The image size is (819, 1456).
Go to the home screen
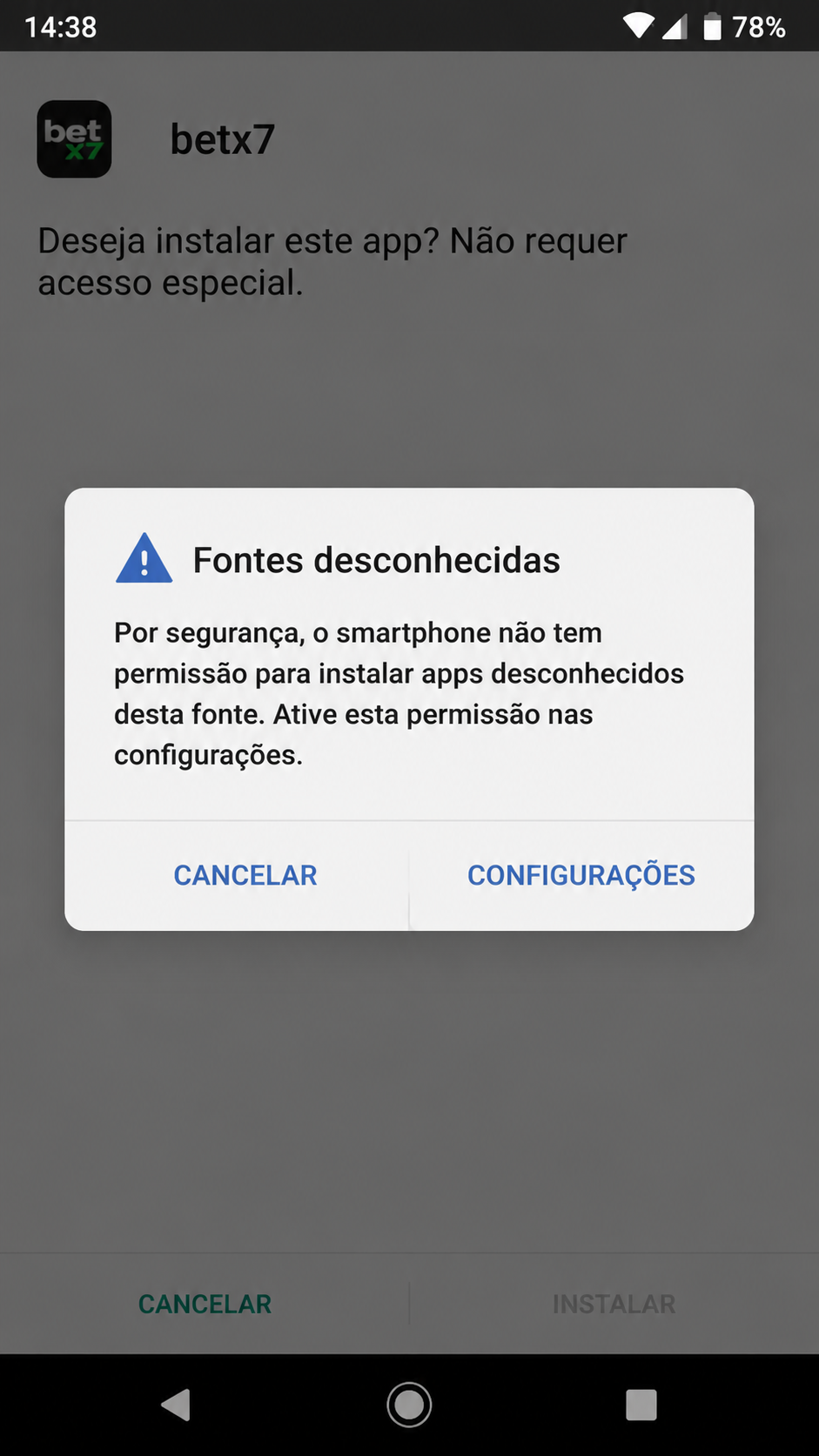click(x=409, y=1405)
